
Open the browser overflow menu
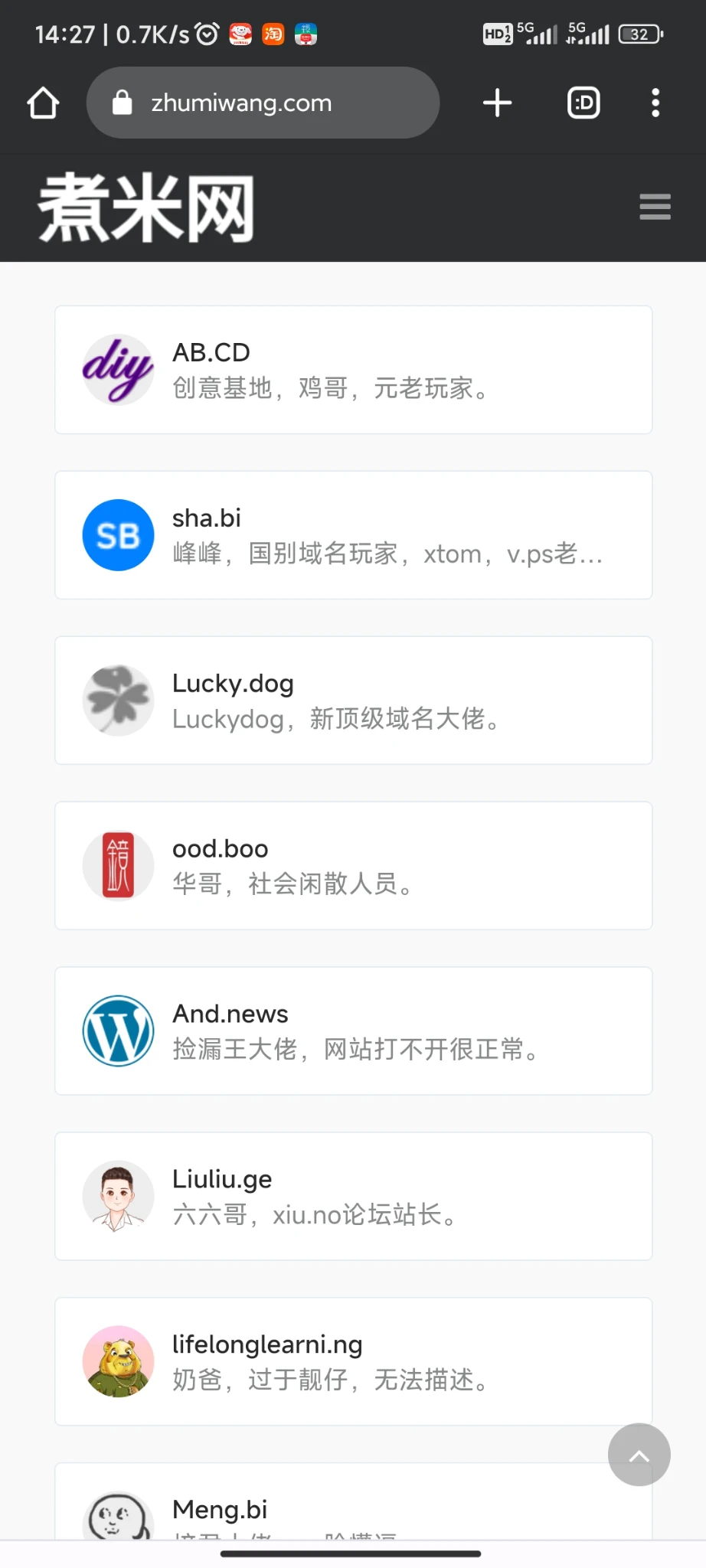click(x=655, y=103)
